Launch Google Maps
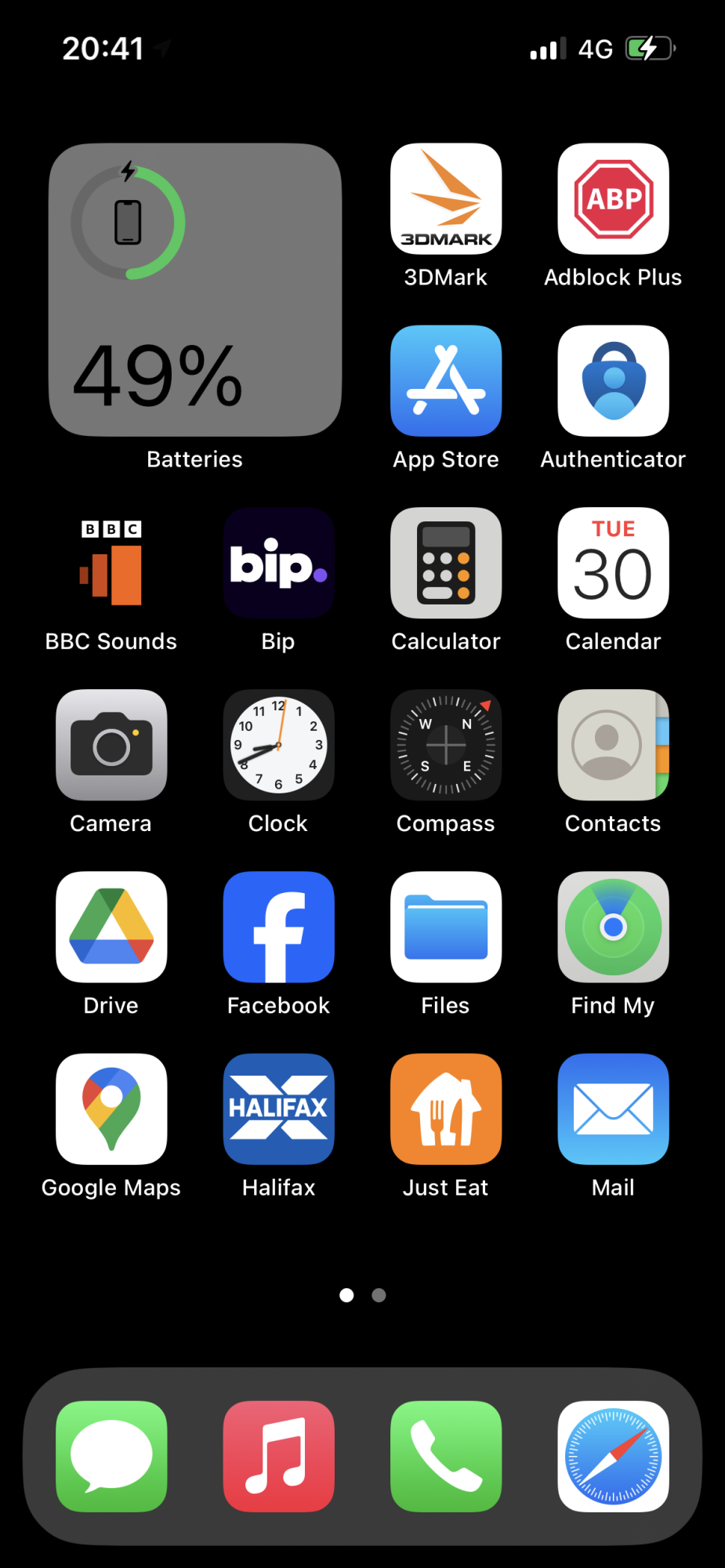This screenshot has width=725, height=1568. pos(111,1109)
